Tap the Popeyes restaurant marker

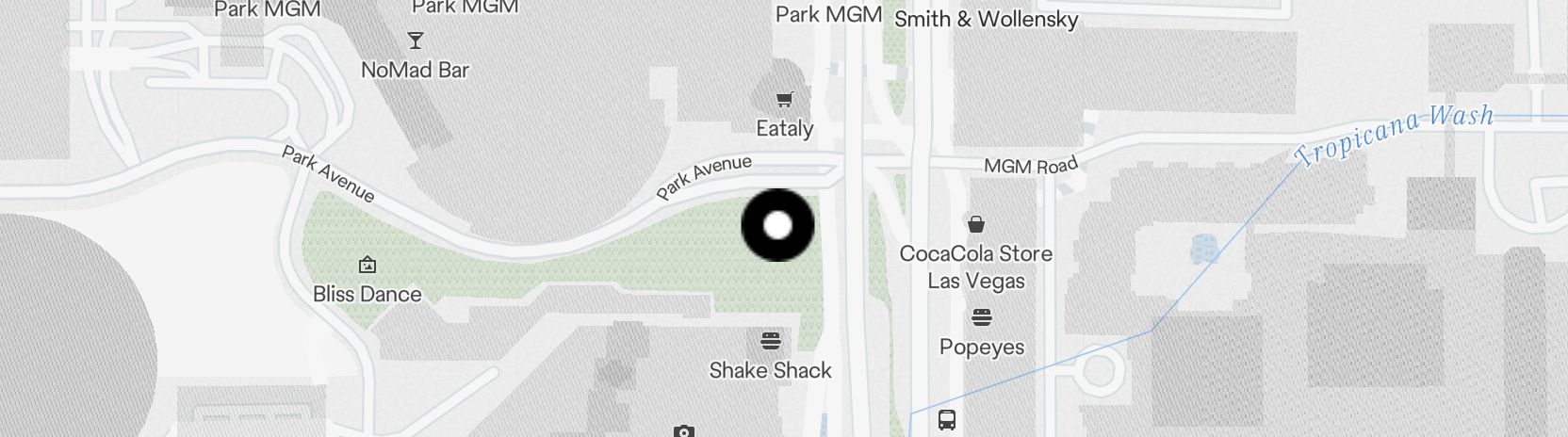[x=981, y=316]
